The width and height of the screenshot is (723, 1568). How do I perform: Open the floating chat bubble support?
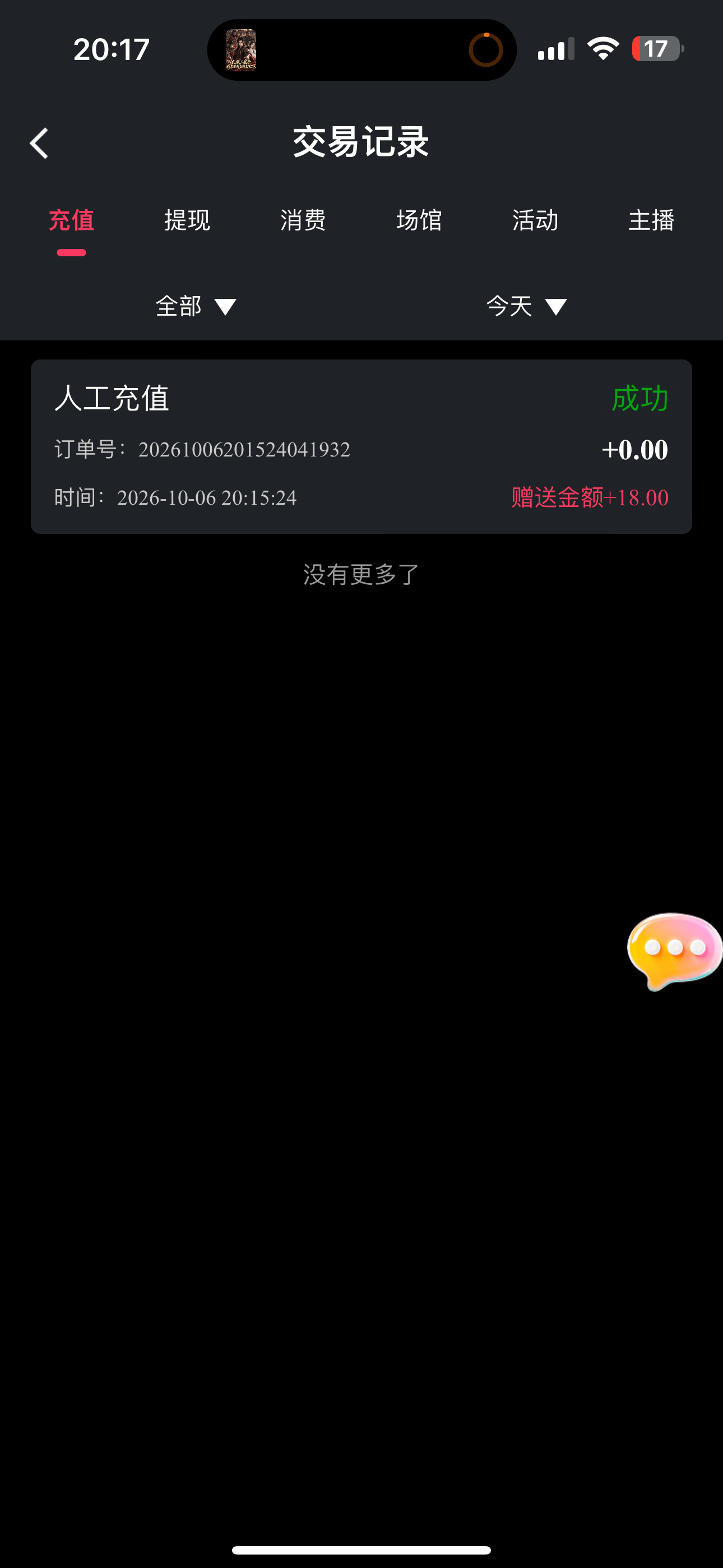tap(674, 951)
